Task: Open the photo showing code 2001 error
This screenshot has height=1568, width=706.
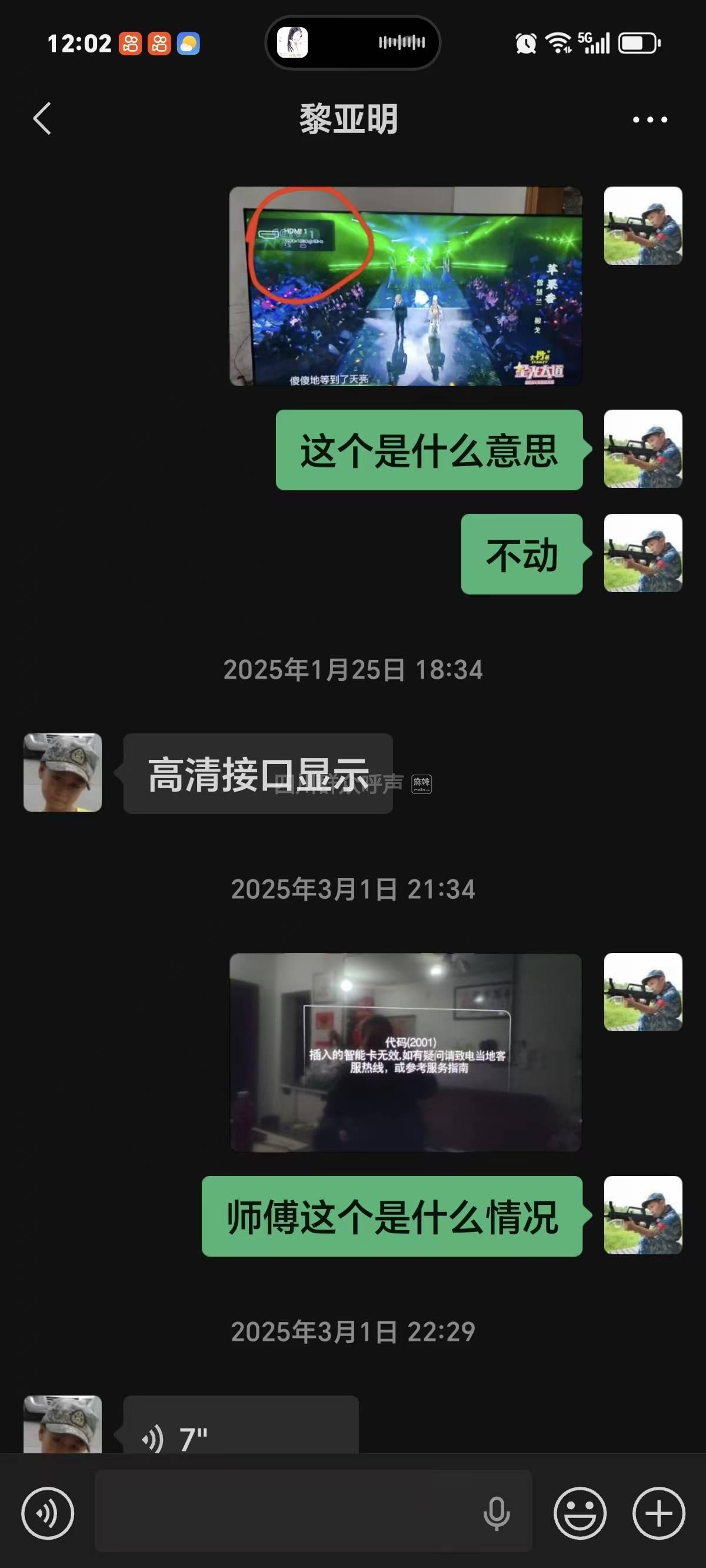Action: [405, 1052]
